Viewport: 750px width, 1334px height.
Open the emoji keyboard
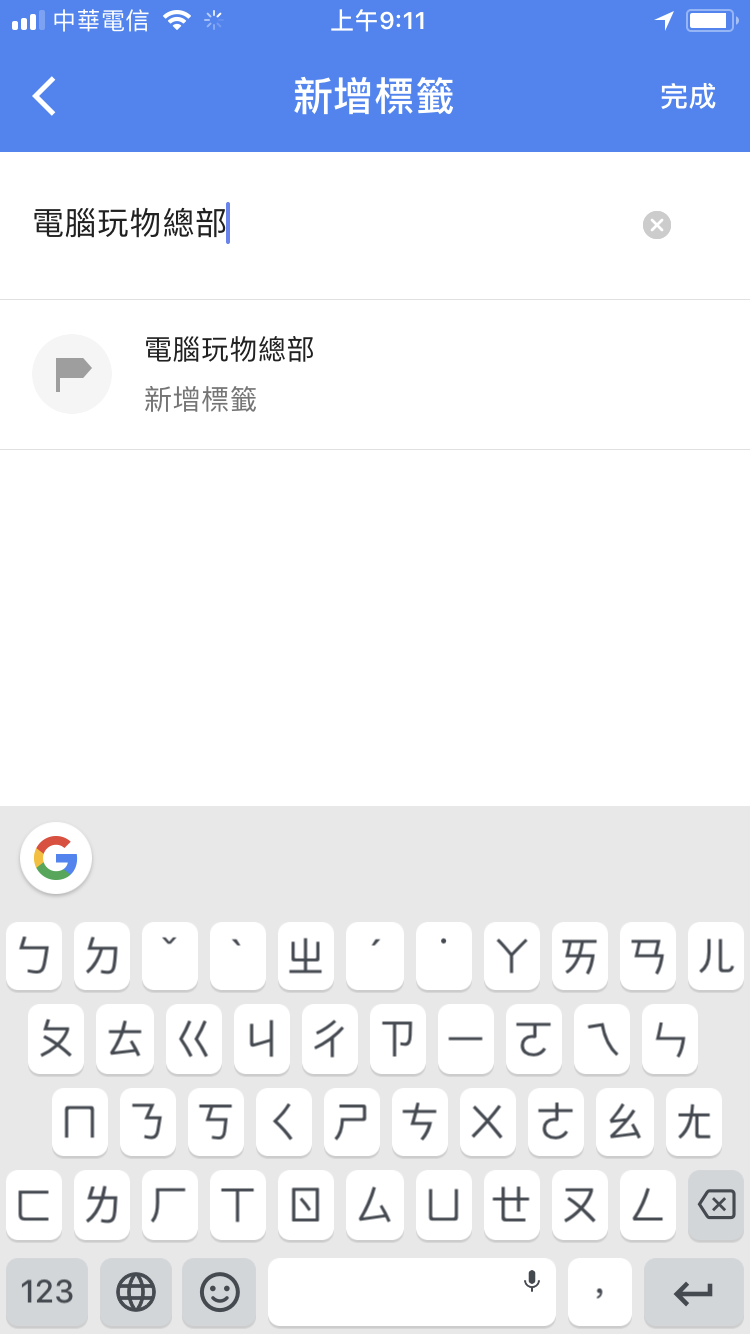pos(219,1292)
